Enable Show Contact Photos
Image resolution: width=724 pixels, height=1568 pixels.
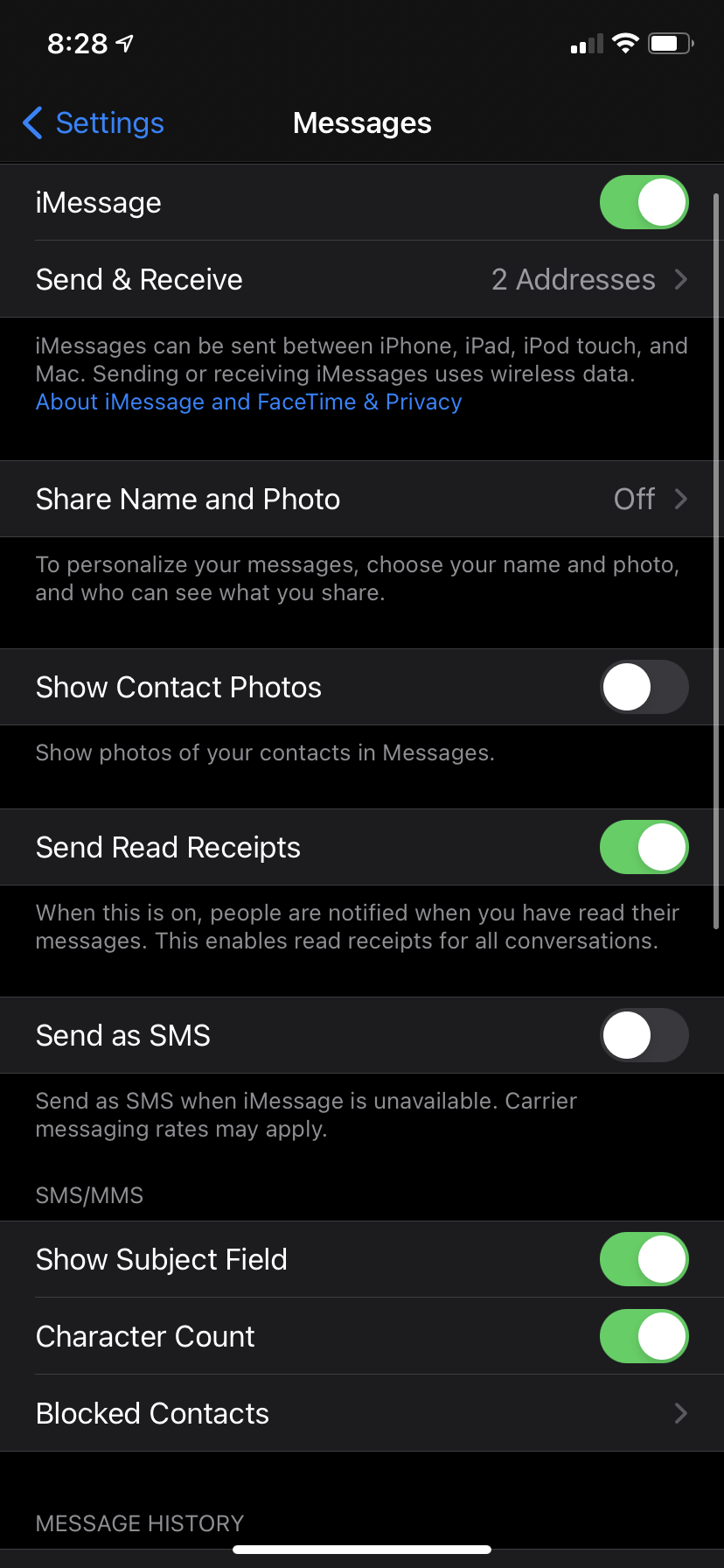(x=644, y=687)
